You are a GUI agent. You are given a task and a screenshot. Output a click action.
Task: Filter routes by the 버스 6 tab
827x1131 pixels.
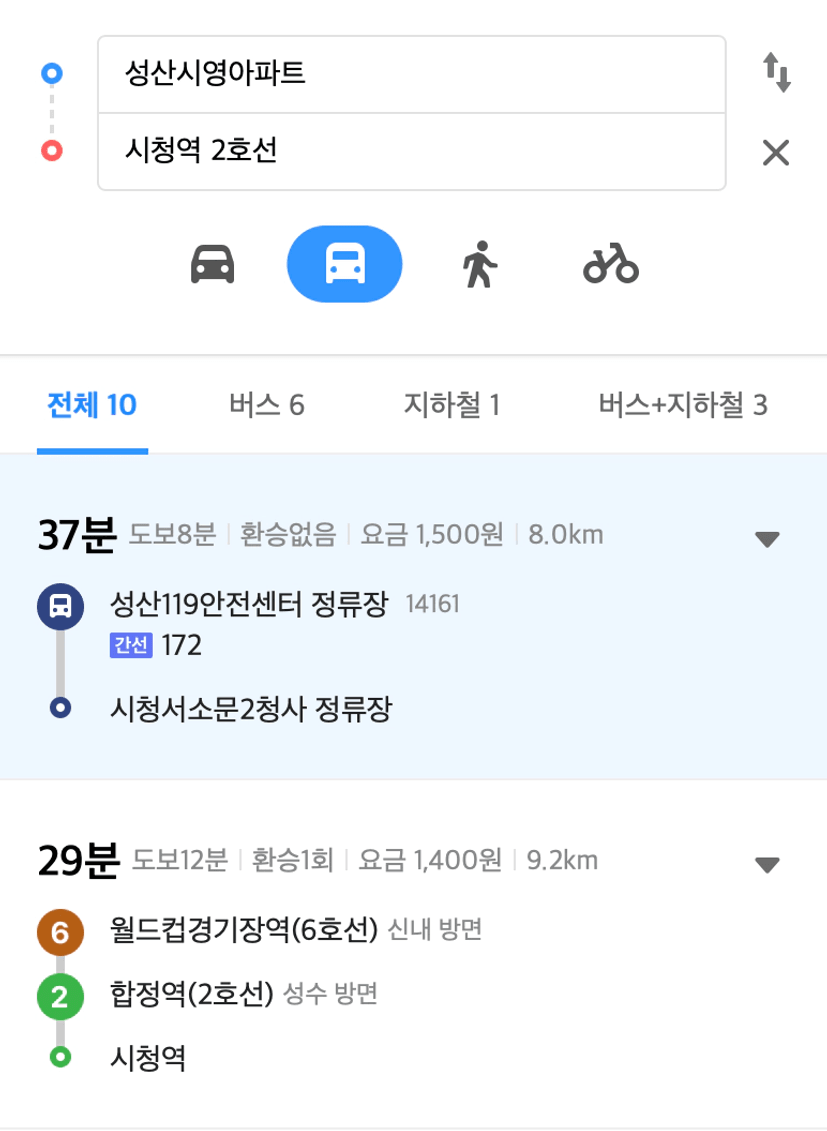click(x=266, y=405)
